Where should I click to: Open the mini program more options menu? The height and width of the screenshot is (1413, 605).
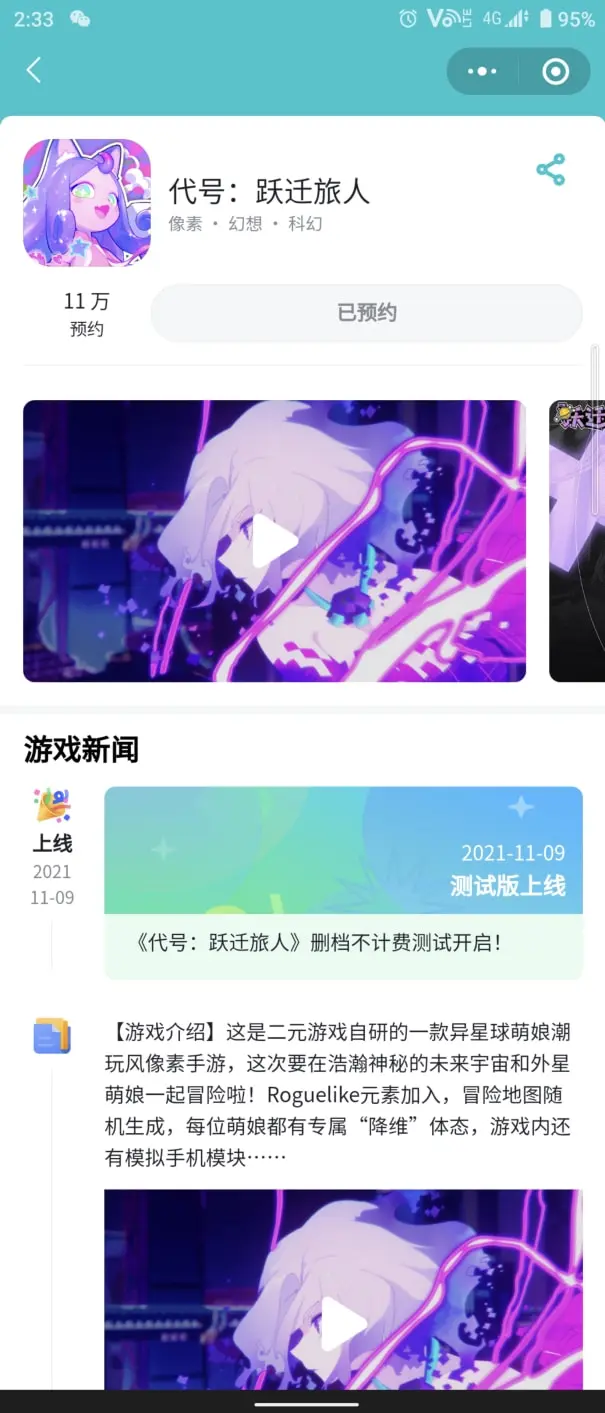(482, 71)
